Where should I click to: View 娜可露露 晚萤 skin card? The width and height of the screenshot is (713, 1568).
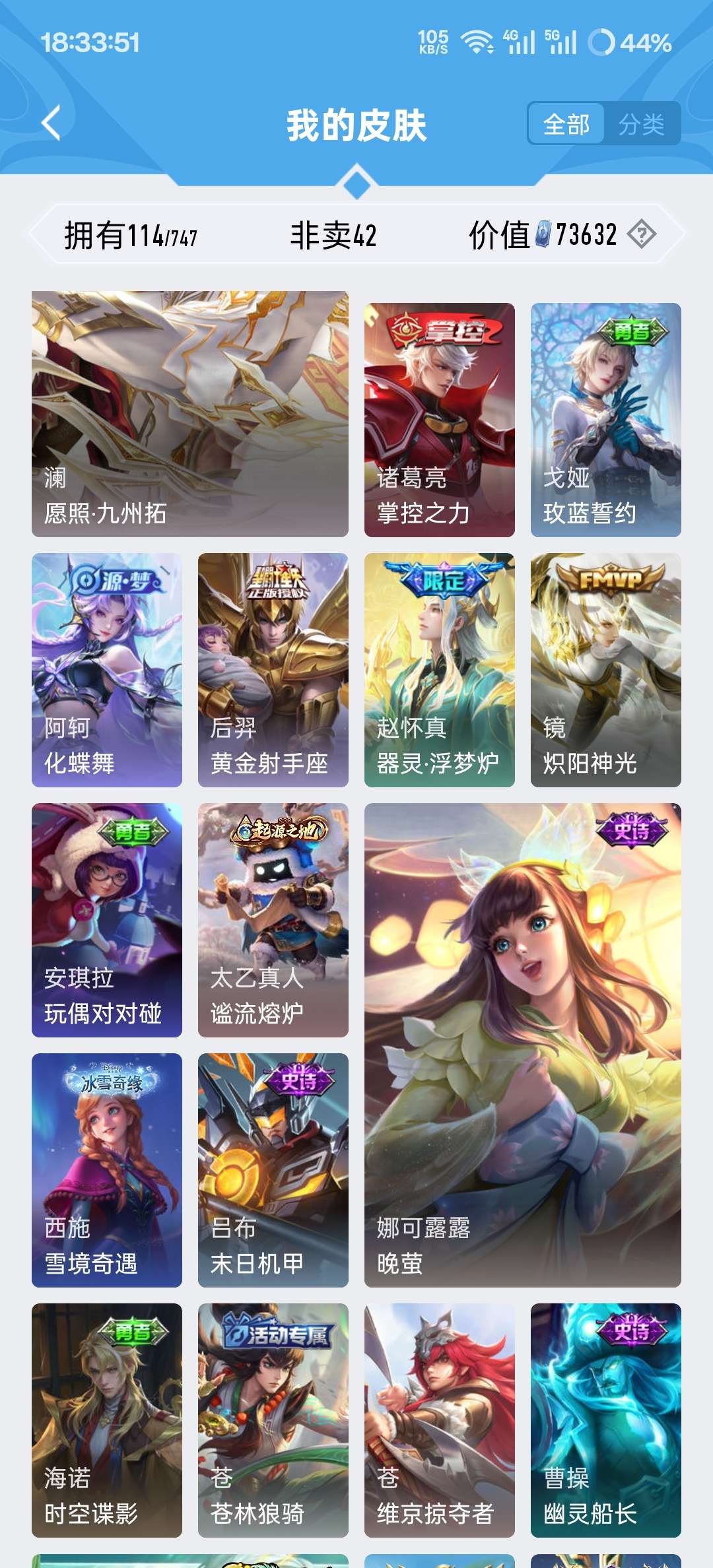point(522,1045)
